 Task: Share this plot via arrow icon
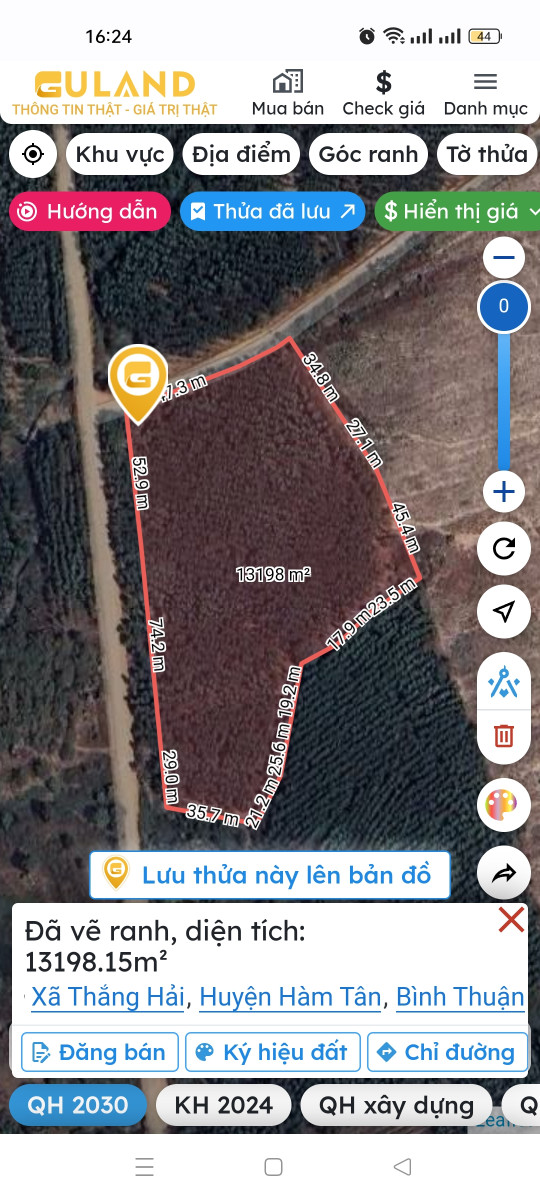(504, 874)
